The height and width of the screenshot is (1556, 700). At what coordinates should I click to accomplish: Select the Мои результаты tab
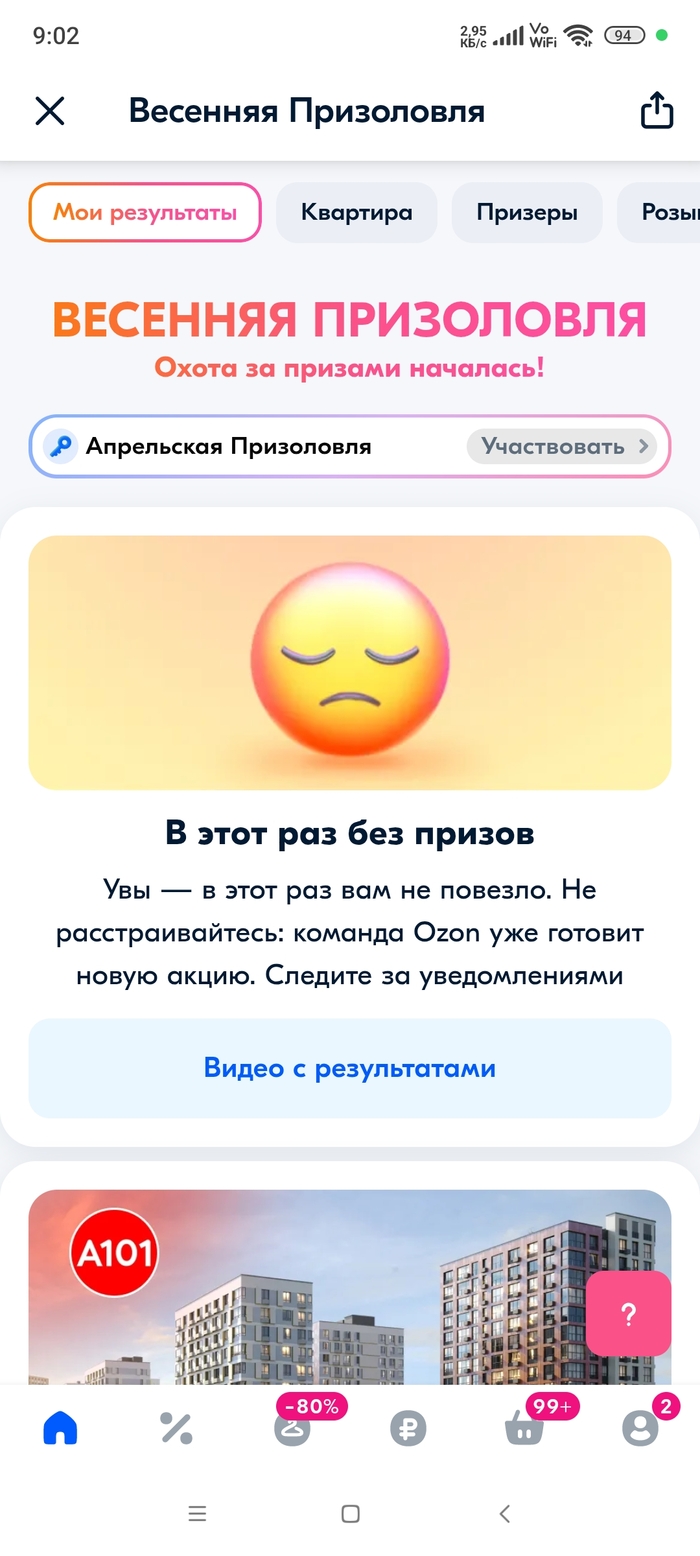point(145,212)
